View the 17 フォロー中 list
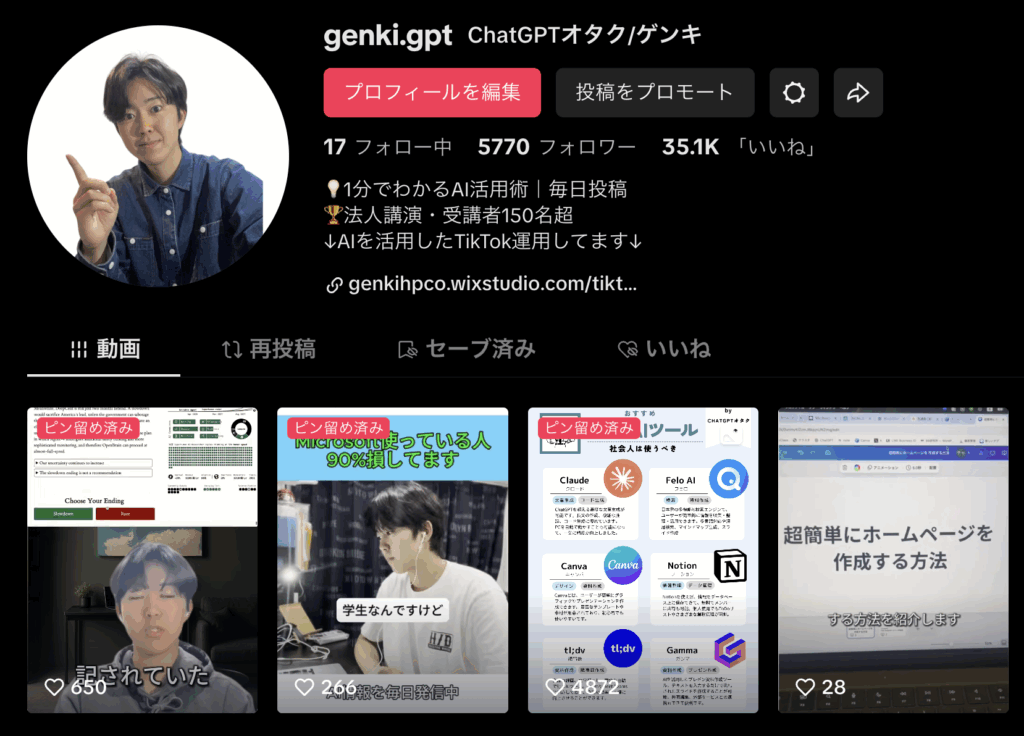1024x736 pixels. tap(388, 147)
